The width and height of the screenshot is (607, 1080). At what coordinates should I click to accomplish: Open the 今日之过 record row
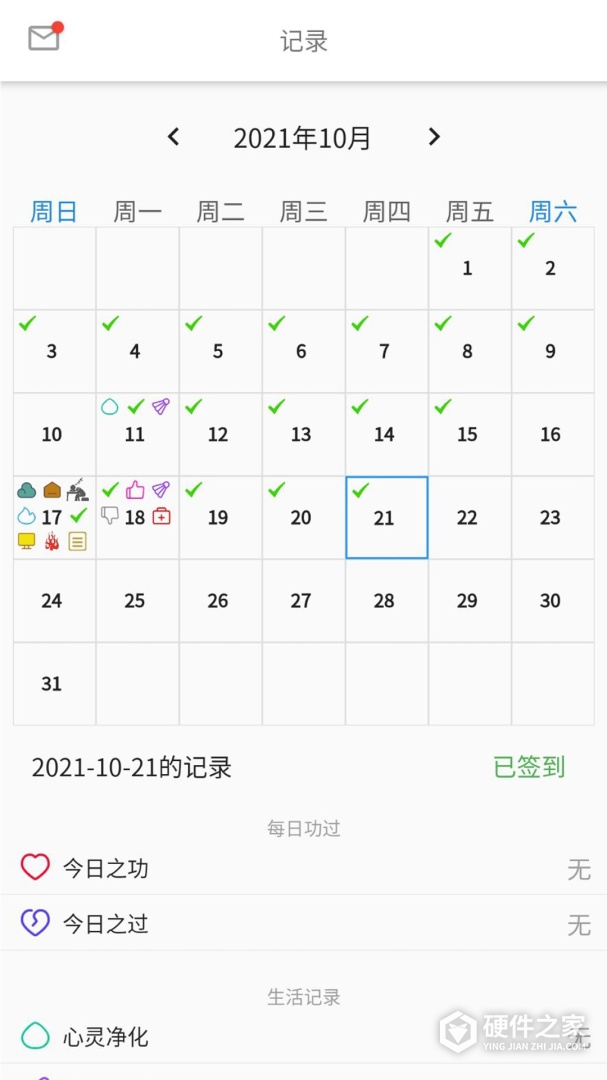(303, 923)
